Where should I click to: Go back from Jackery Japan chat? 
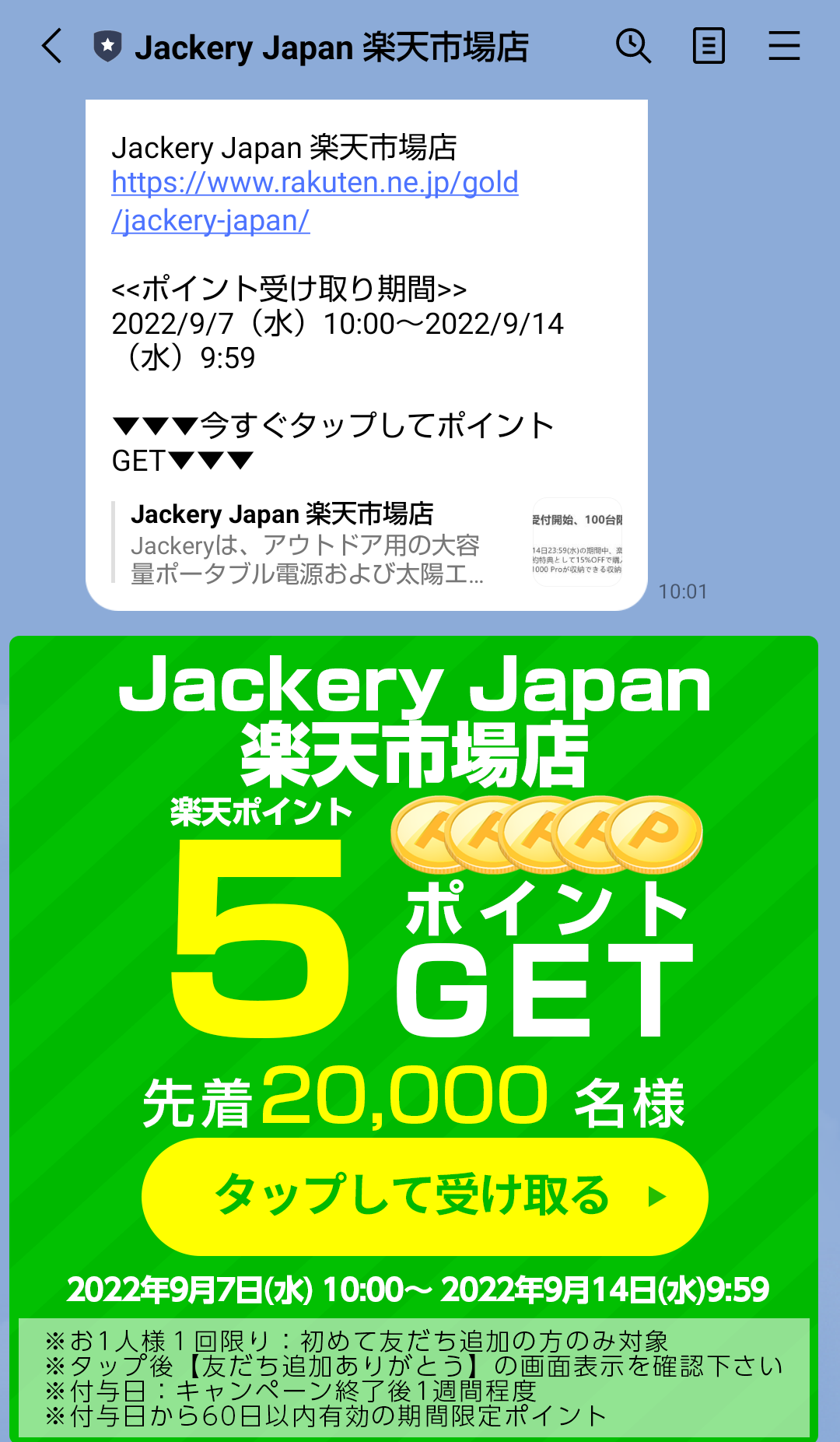click(x=51, y=46)
